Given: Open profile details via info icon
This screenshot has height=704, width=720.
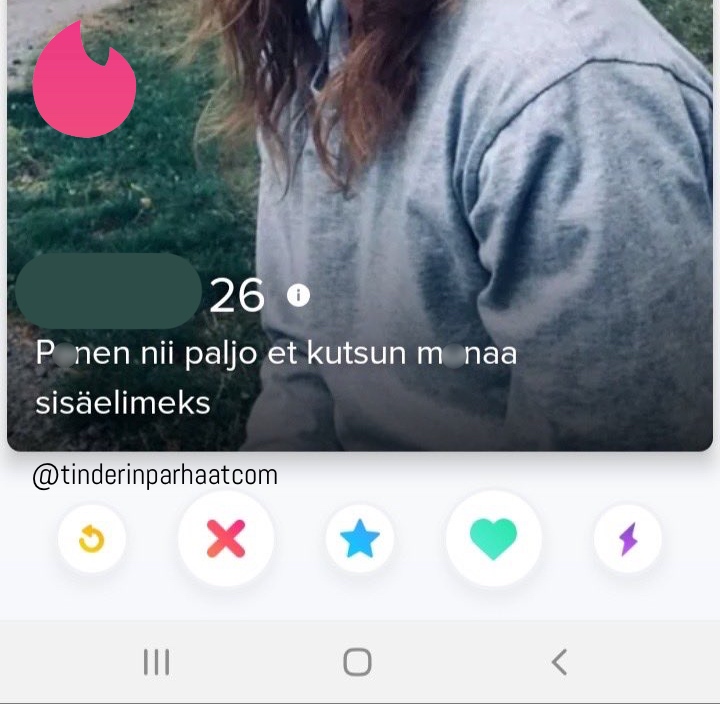Looking at the screenshot, I should click(298, 295).
